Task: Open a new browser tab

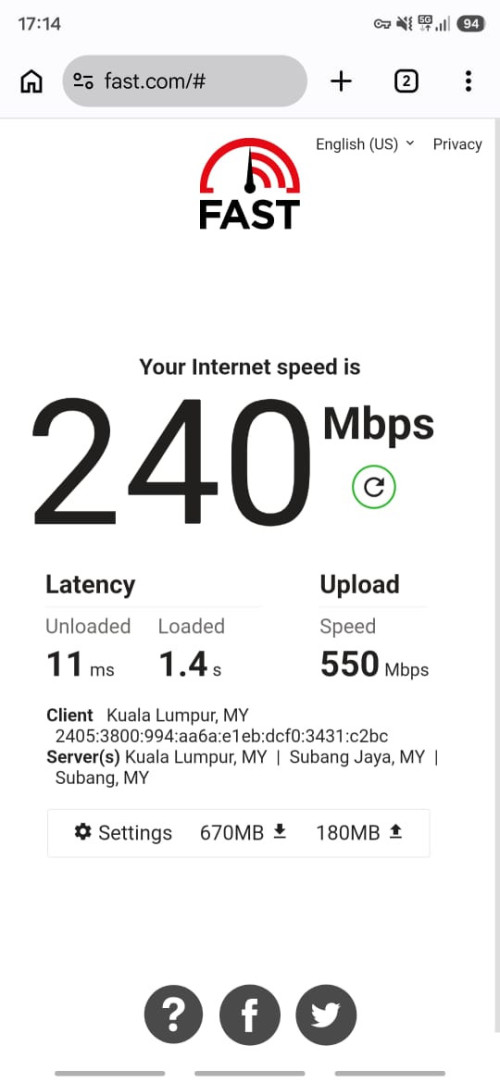Action: [341, 82]
